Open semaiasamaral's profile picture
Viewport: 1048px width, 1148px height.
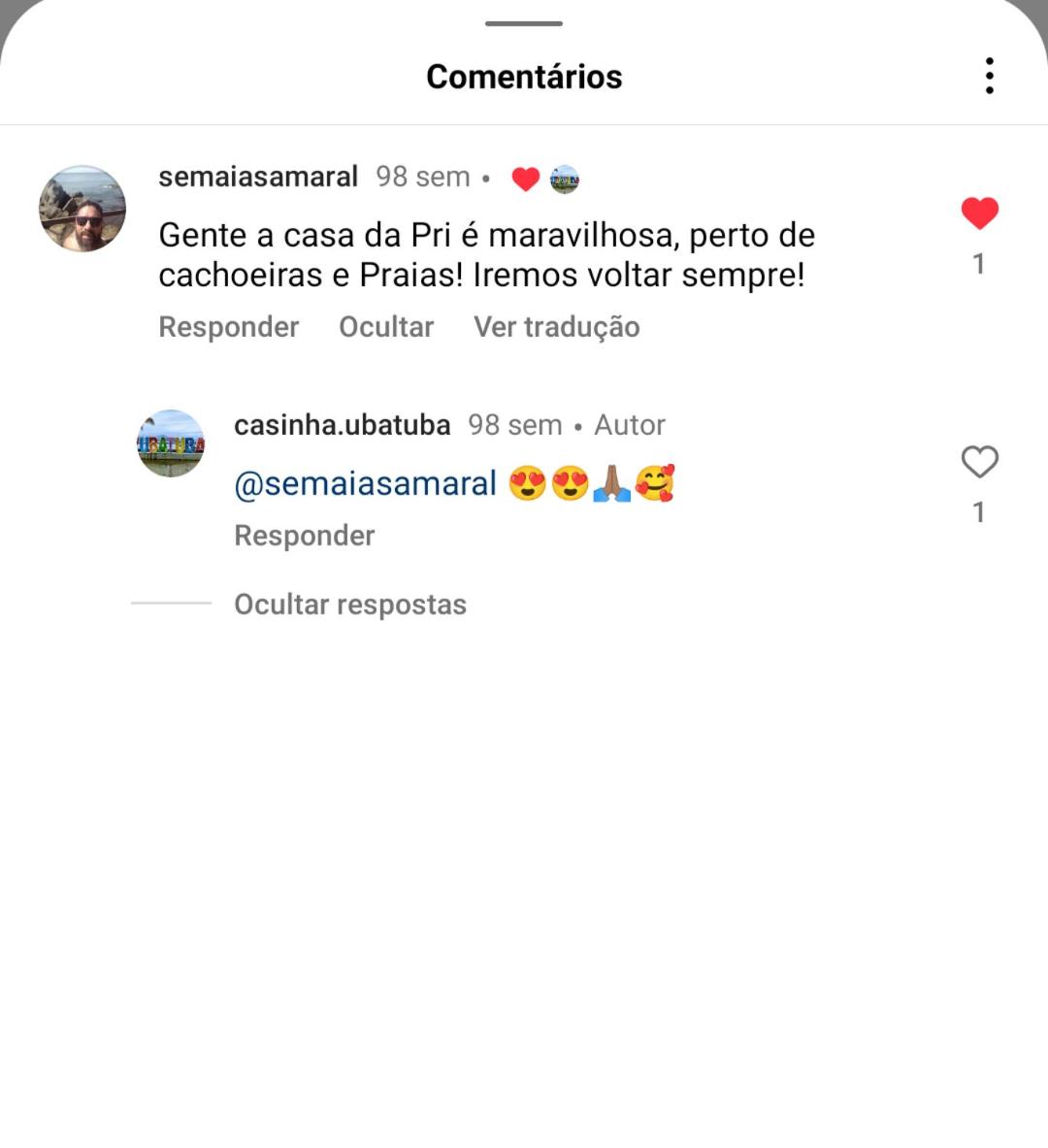point(82,209)
